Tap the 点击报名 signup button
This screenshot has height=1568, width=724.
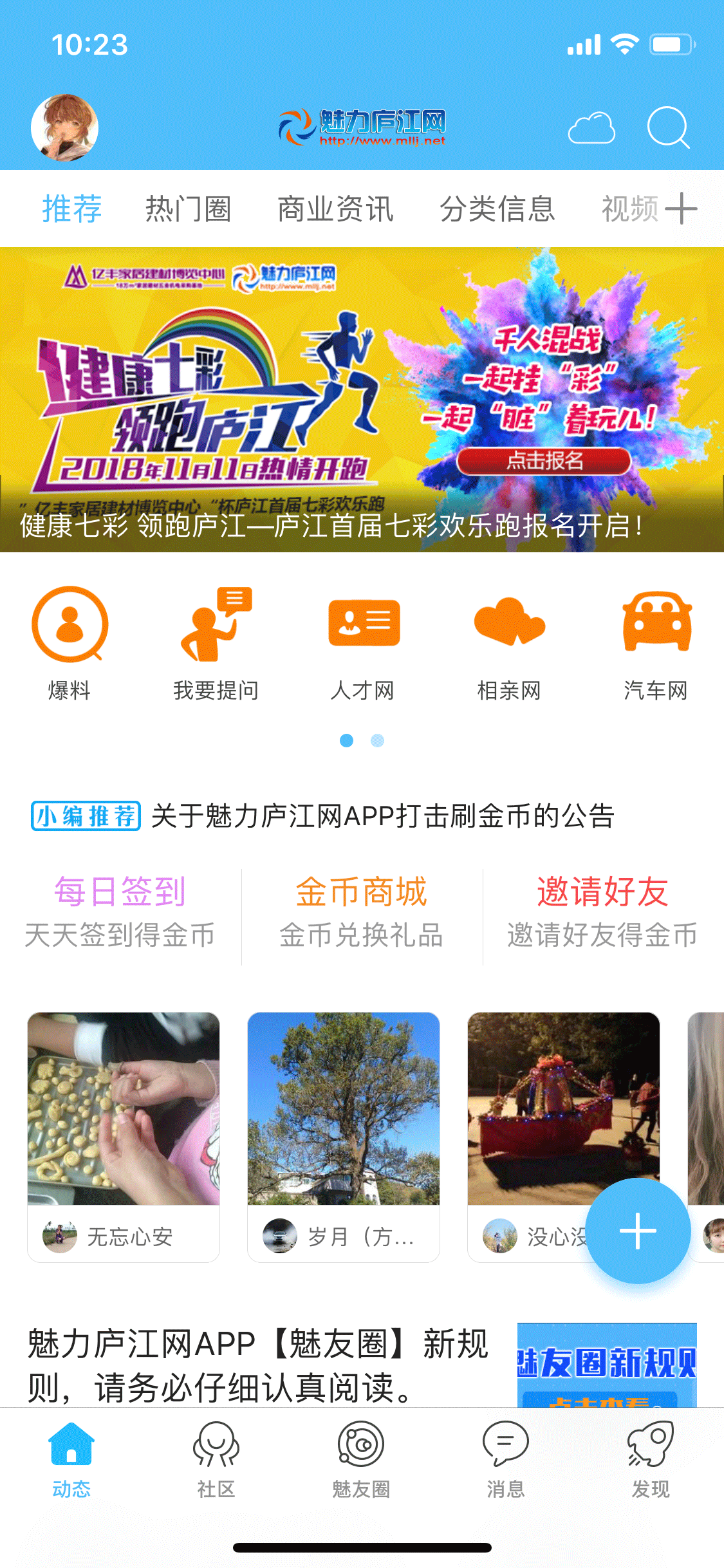coord(544,461)
